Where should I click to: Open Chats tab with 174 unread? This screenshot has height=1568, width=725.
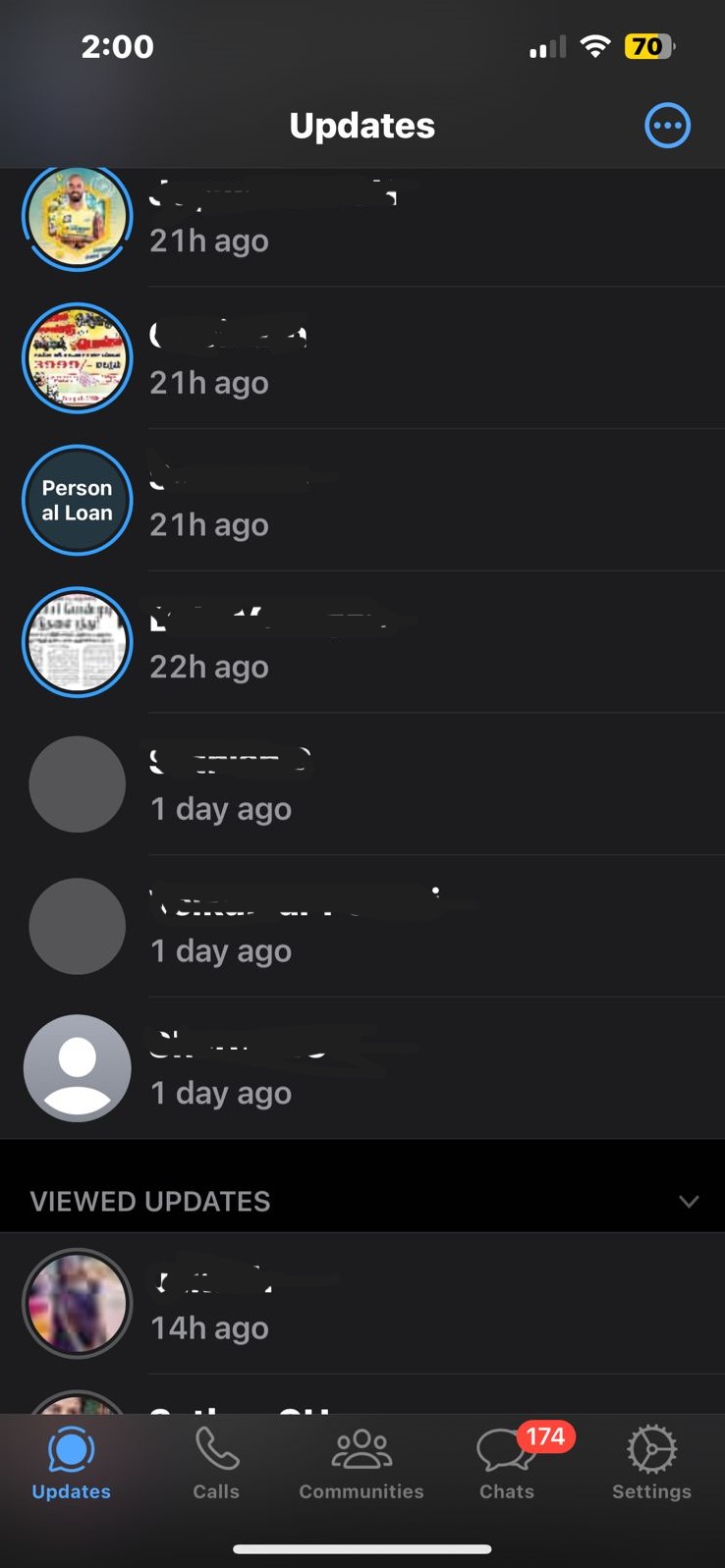tap(508, 1464)
